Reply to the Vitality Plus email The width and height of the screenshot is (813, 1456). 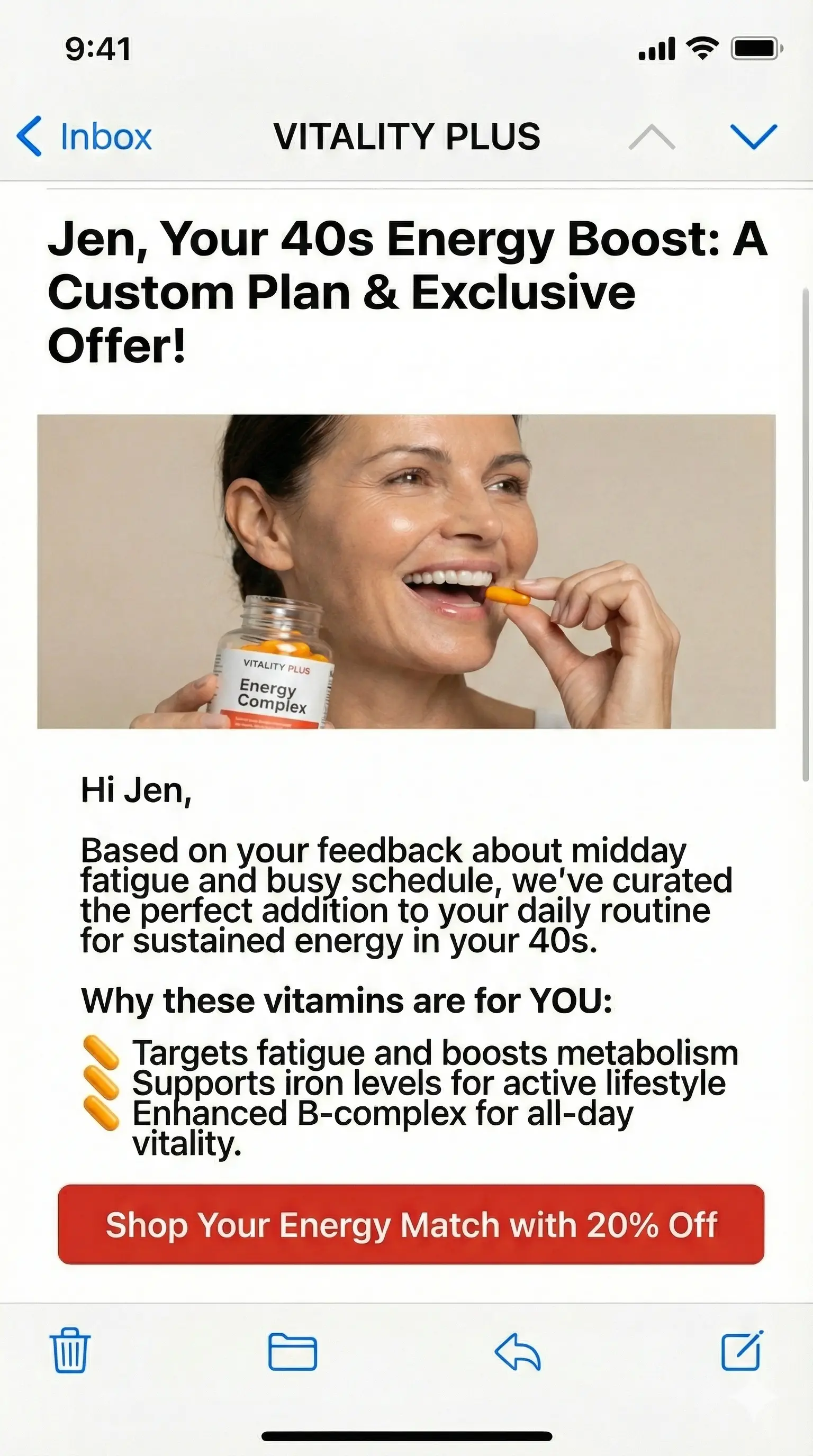click(517, 1351)
